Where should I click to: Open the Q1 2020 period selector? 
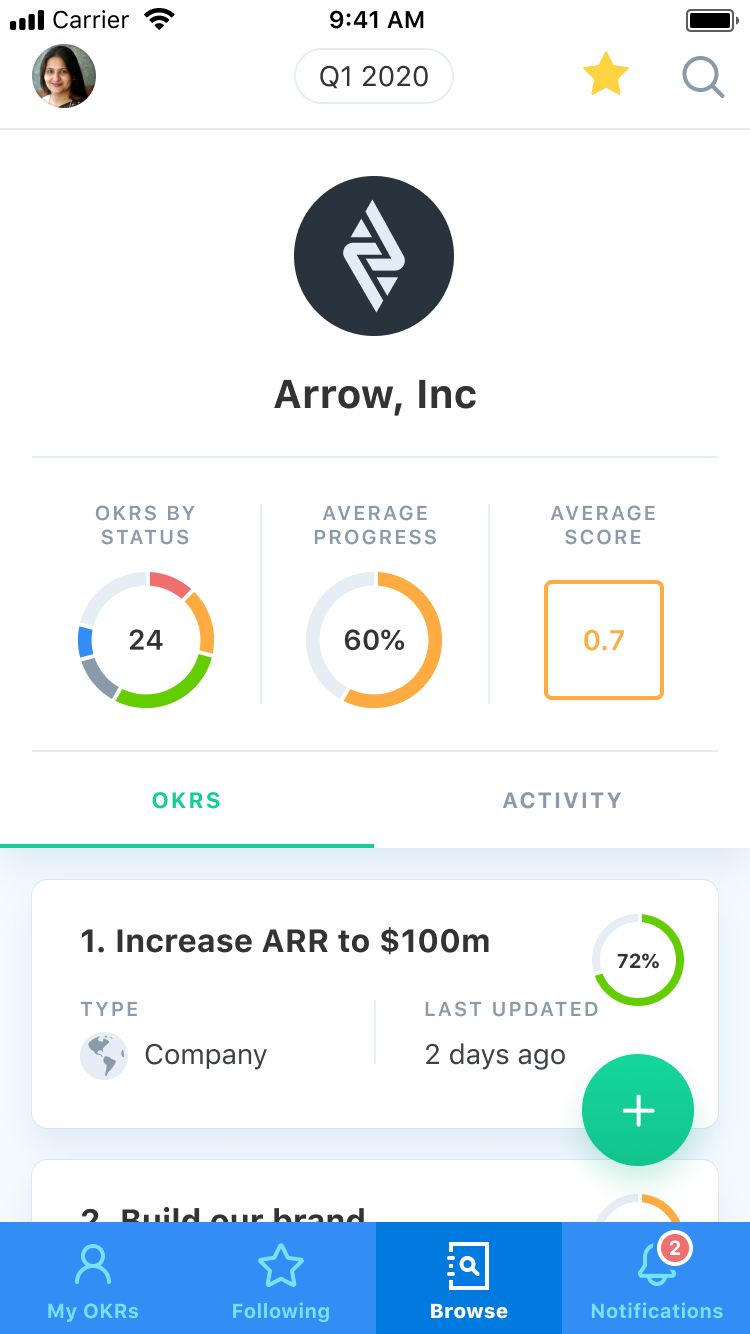coord(373,75)
